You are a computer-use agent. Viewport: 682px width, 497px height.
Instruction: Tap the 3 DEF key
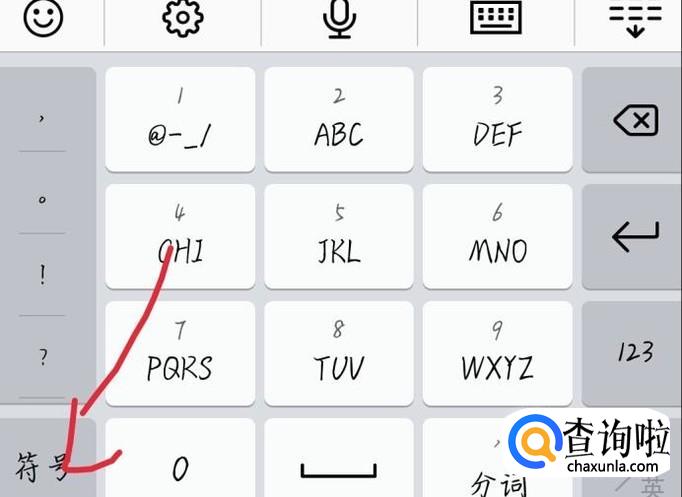(498, 119)
